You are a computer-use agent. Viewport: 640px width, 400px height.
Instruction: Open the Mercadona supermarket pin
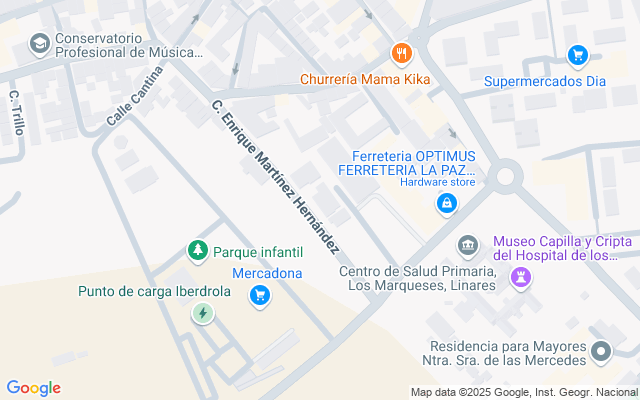[x=260, y=295]
